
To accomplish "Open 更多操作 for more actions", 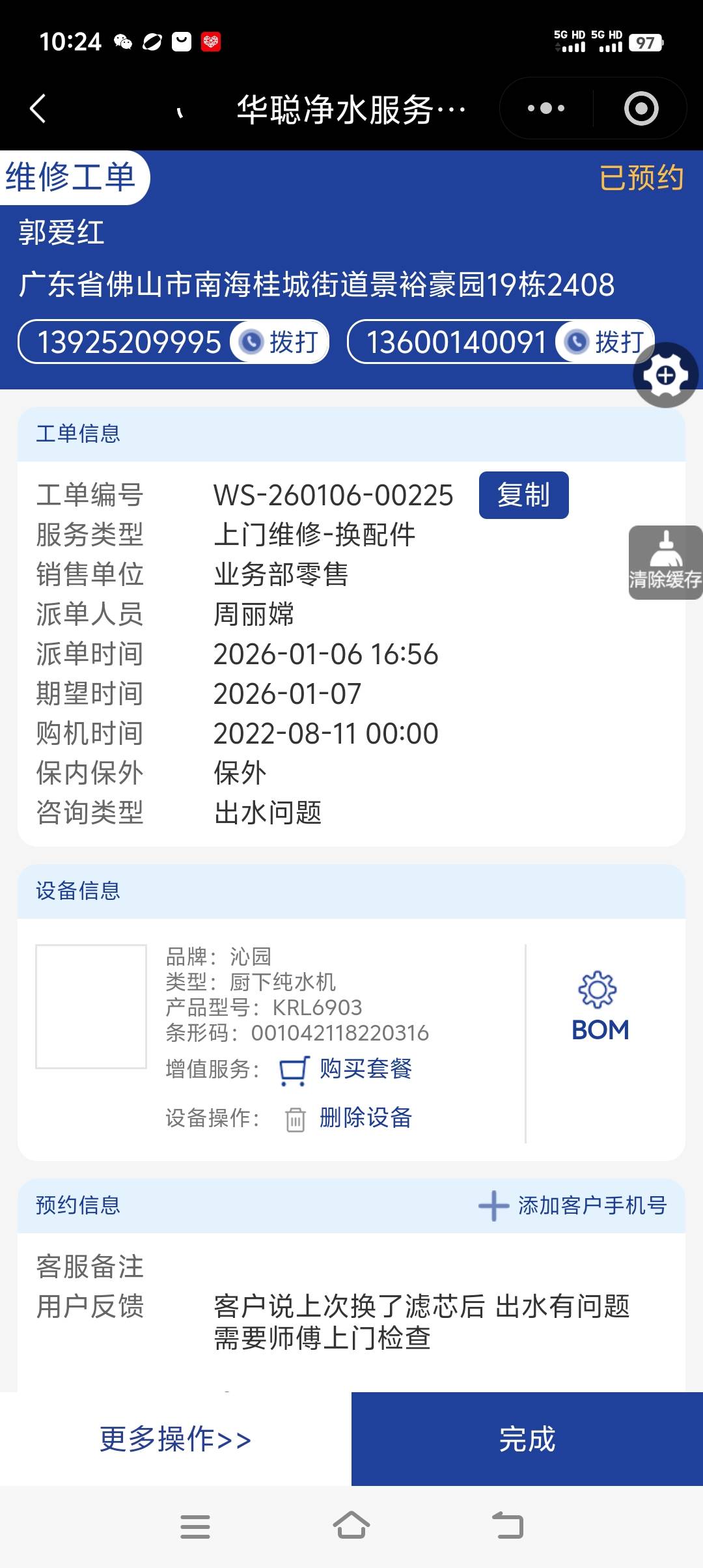I will [x=175, y=1439].
